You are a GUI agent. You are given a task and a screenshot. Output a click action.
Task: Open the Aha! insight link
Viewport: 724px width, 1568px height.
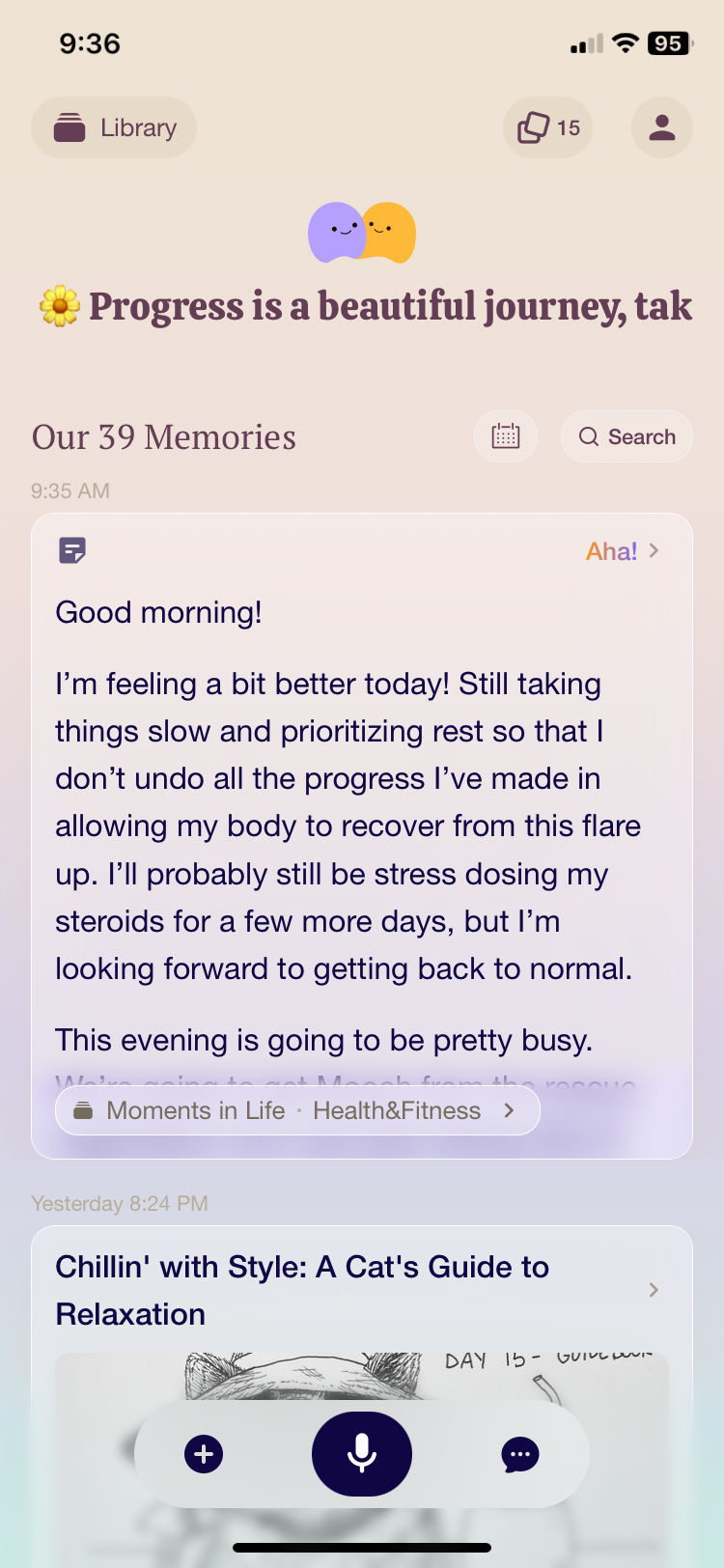pos(622,551)
